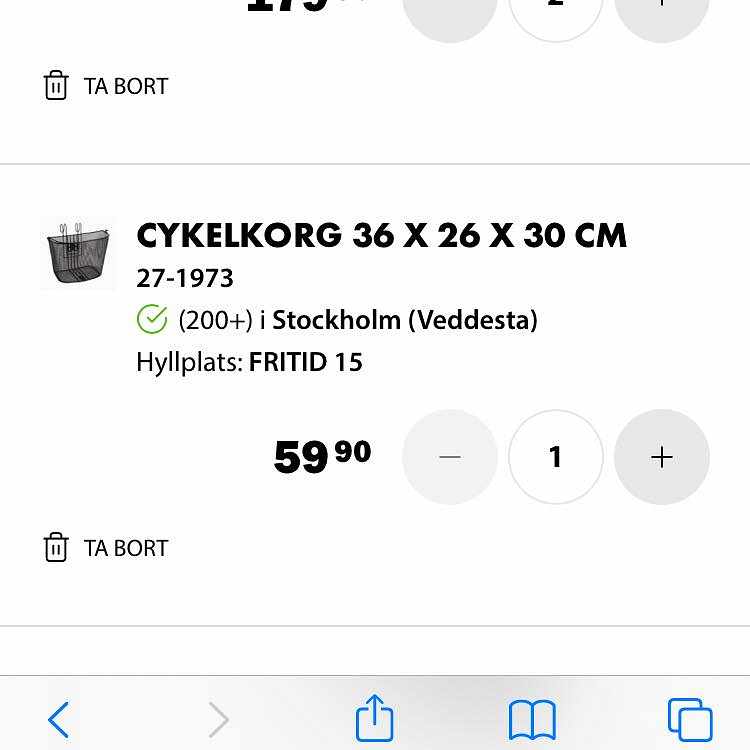Increase the Cykelkorg quantity with plus

[661, 457]
